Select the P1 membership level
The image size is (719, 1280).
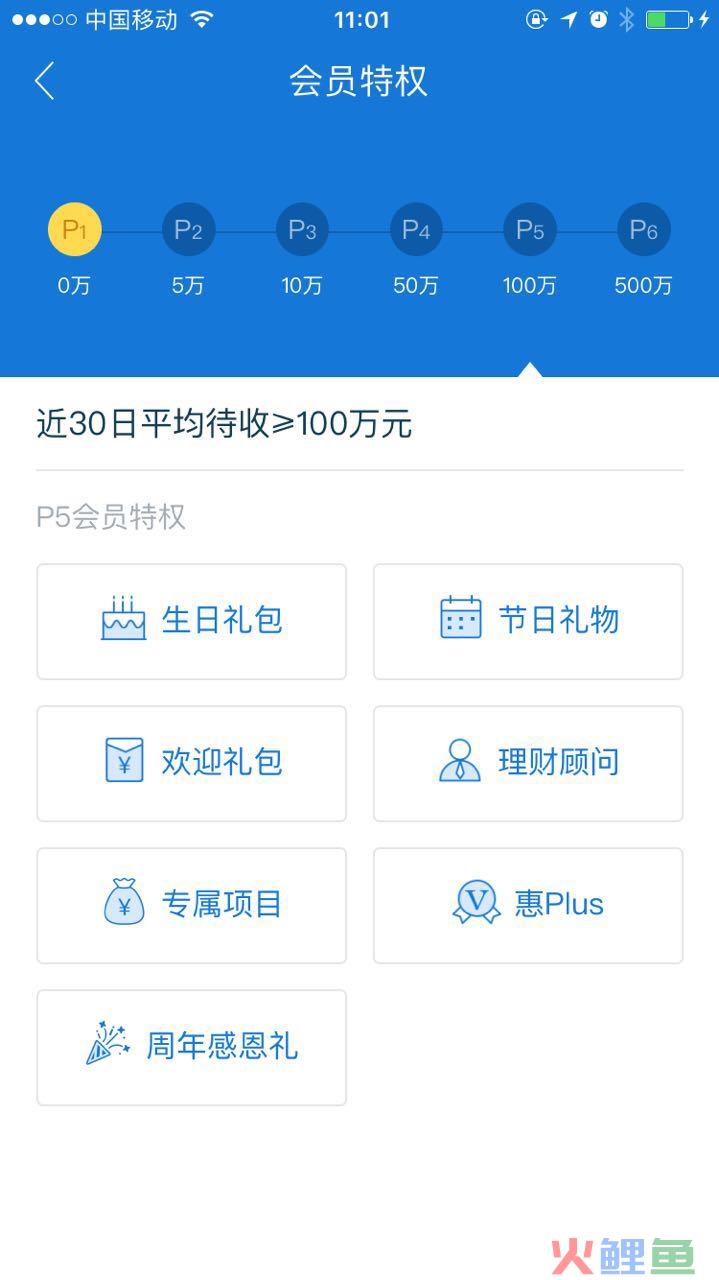click(74, 230)
